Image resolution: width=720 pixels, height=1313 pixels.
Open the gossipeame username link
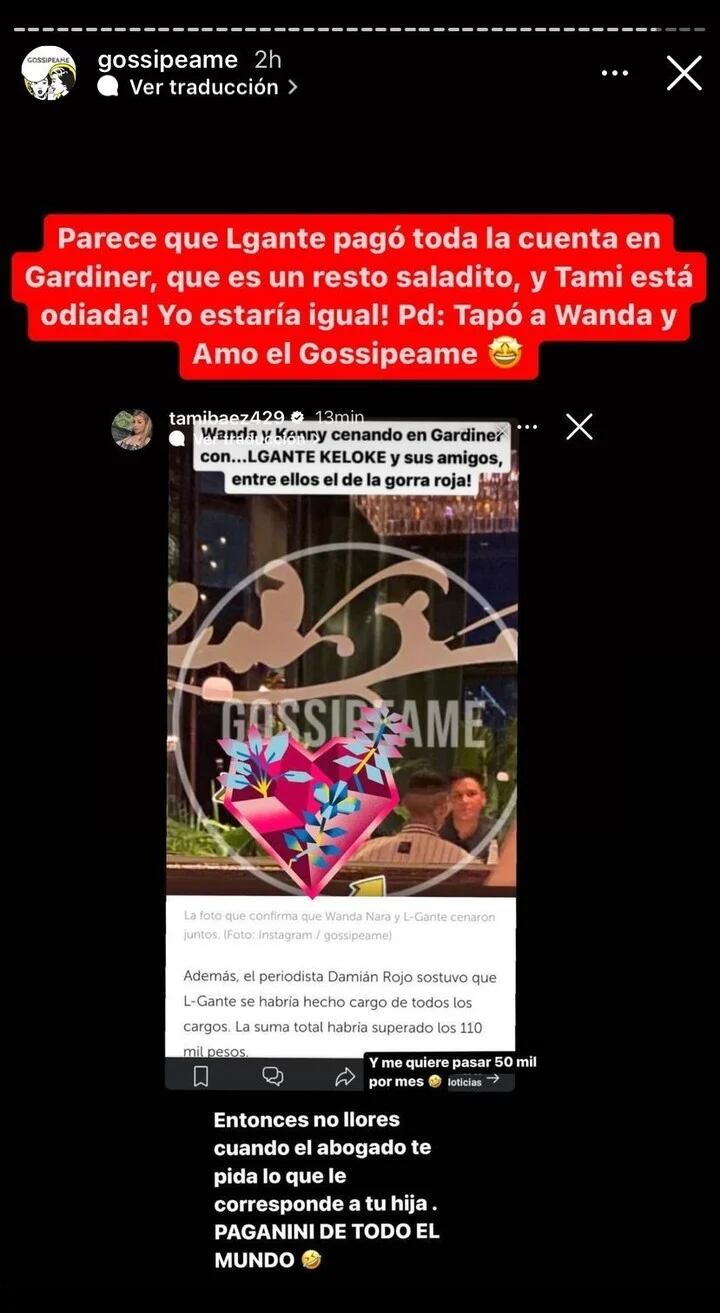point(167,60)
